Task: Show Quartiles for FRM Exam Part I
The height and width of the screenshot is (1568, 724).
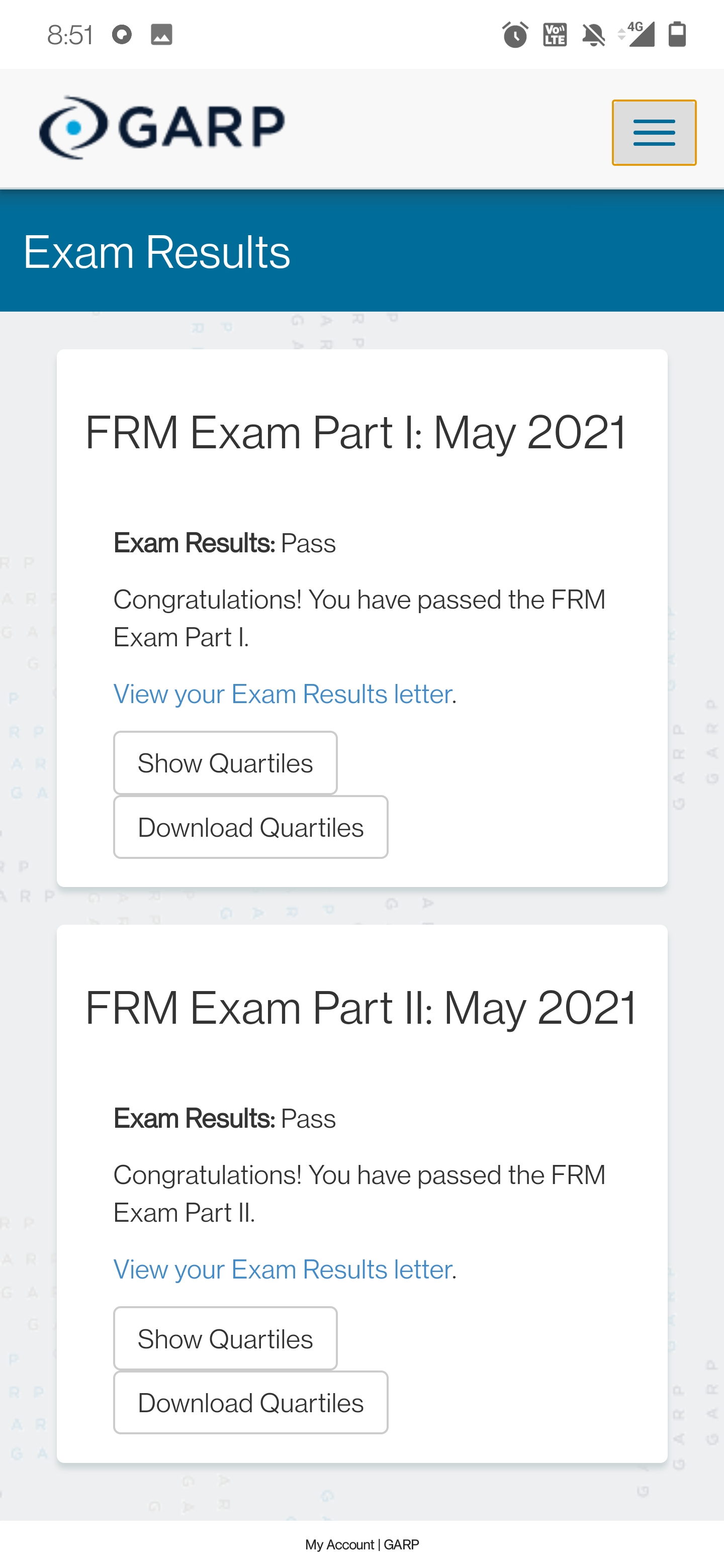Action: click(225, 763)
